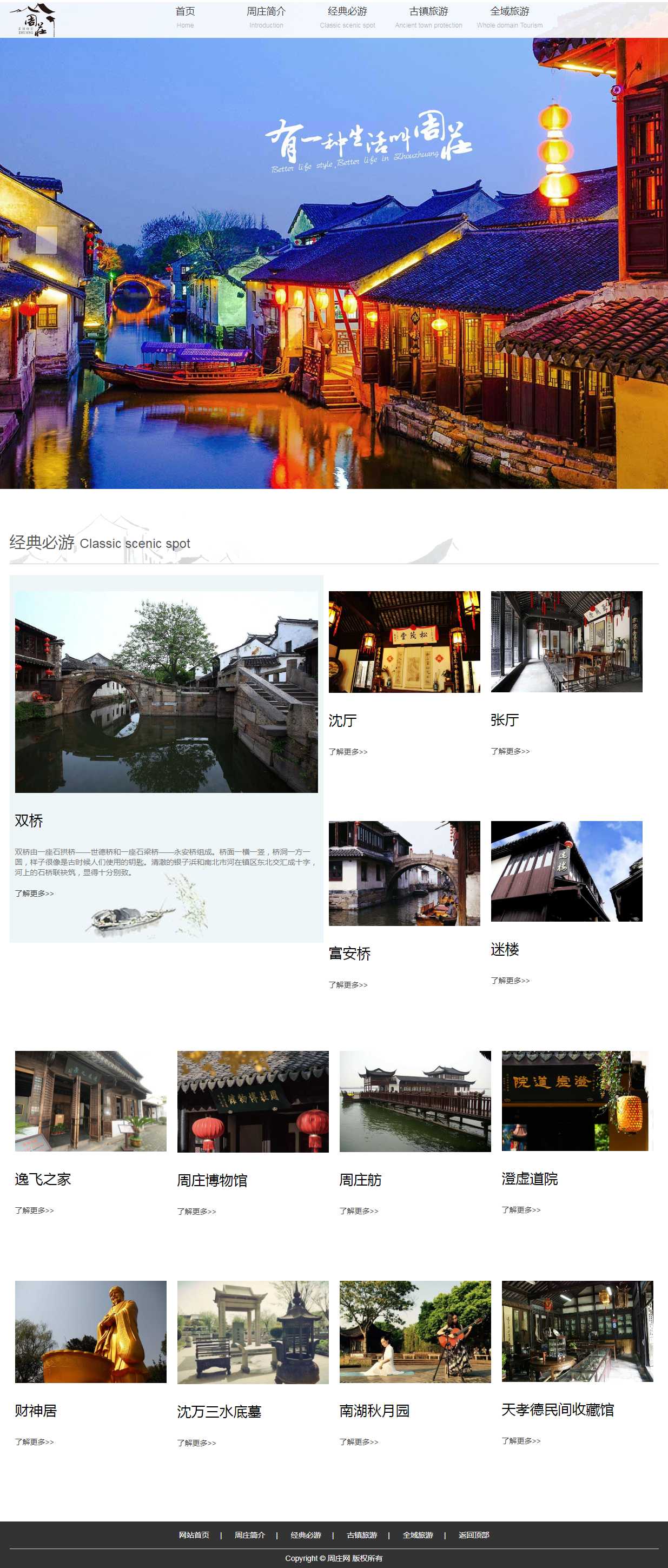View the 财神居 statue picture
Viewport: 668px width, 1568px height.
point(91,1332)
